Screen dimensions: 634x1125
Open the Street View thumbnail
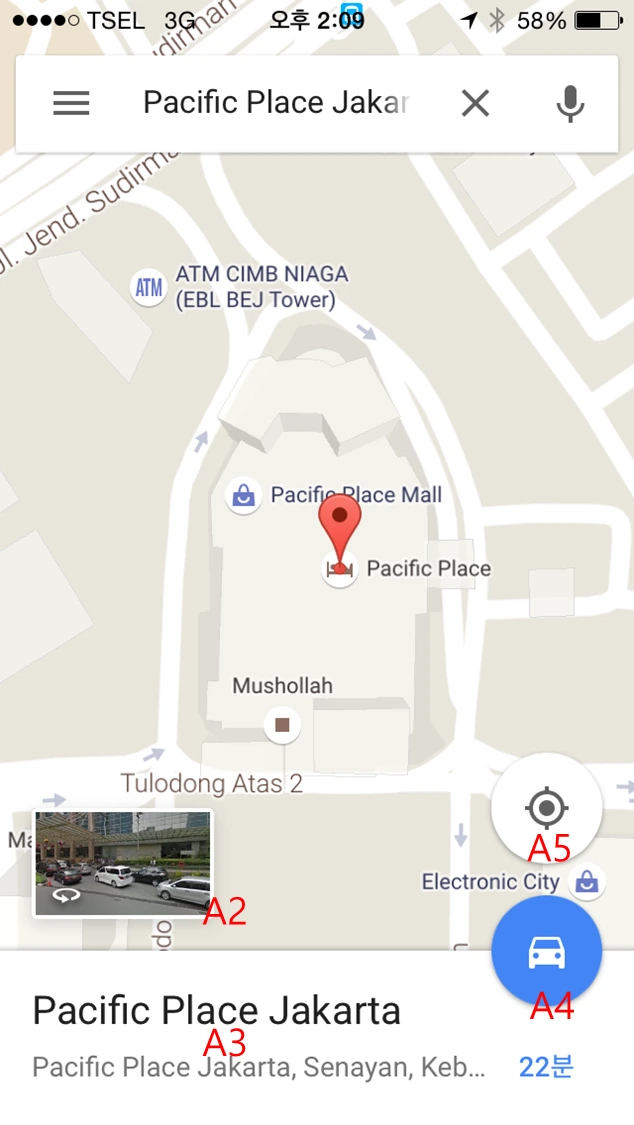coord(123,863)
